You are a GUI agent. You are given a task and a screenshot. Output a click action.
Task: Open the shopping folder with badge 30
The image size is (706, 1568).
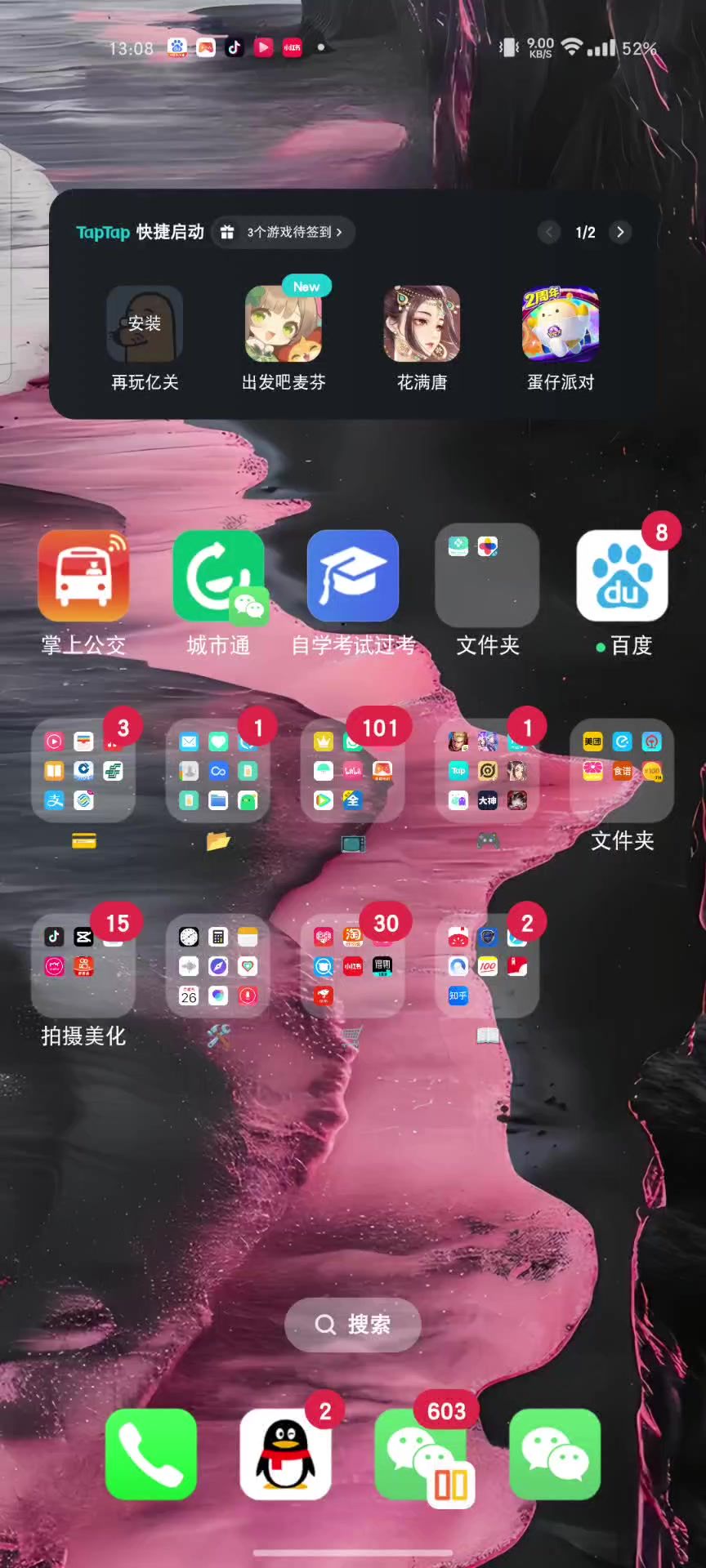click(x=353, y=966)
